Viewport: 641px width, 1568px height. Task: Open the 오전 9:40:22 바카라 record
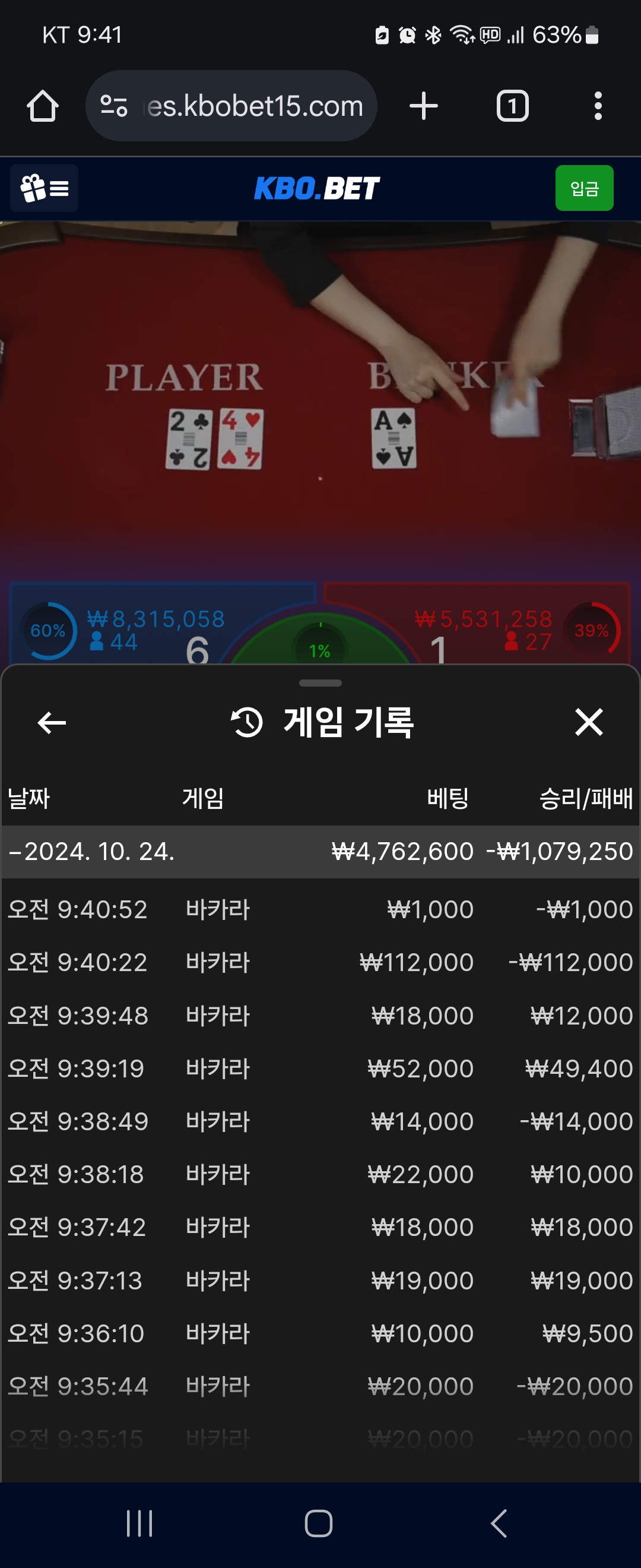(x=320, y=962)
